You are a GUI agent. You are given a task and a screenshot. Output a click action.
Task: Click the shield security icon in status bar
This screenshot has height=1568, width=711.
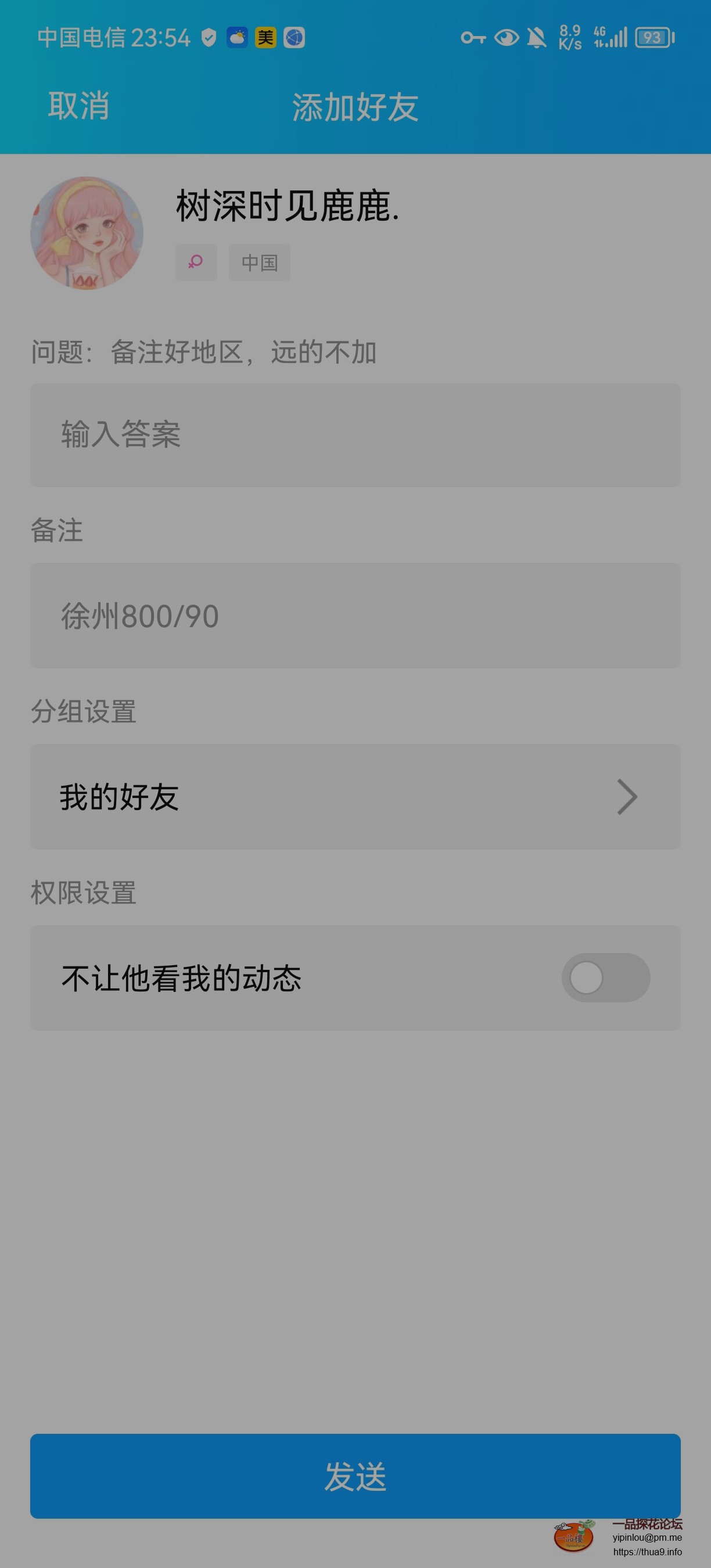pos(209,38)
